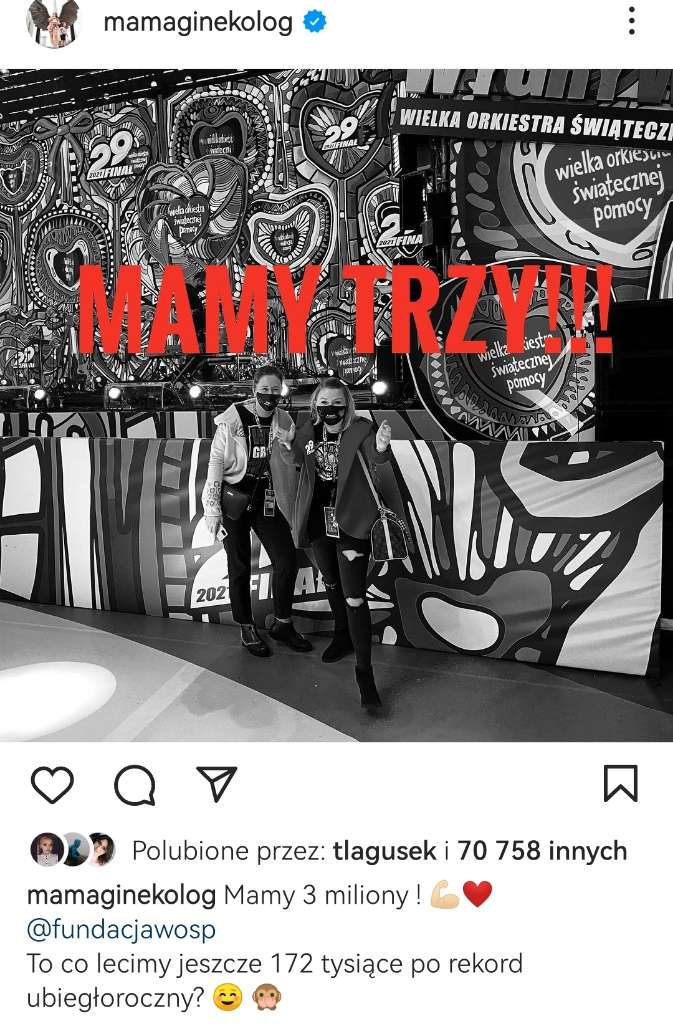The image size is (673, 1024).
Task: Open the @fundacjawosp mention
Action: click(121, 930)
